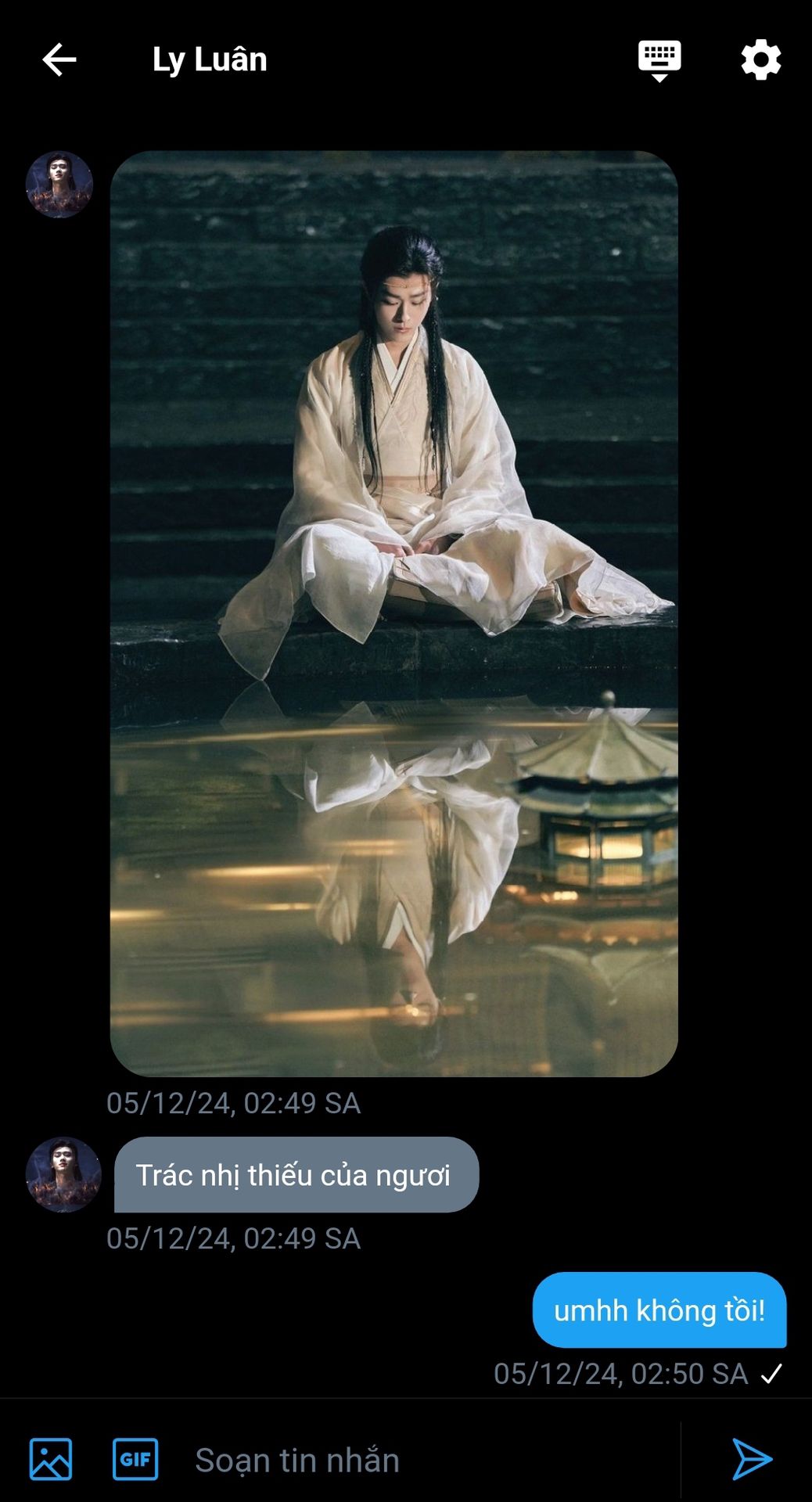The height and width of the screenshot is (1502, 812).
Task: Hide the keyboard using the keyboard icon
Action: click(659, 61)
